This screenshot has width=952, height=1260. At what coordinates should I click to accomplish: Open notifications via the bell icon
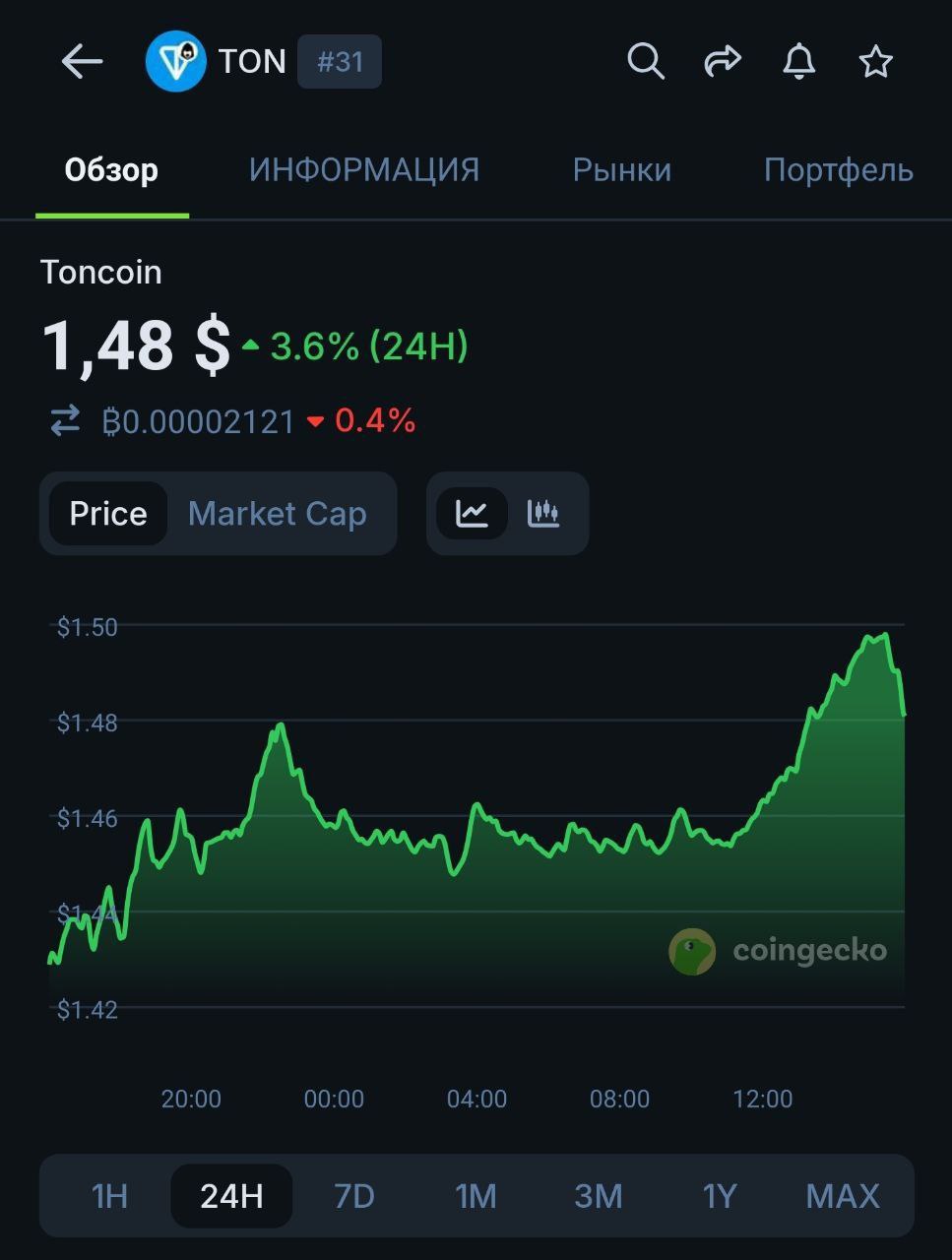pos(798,61)
